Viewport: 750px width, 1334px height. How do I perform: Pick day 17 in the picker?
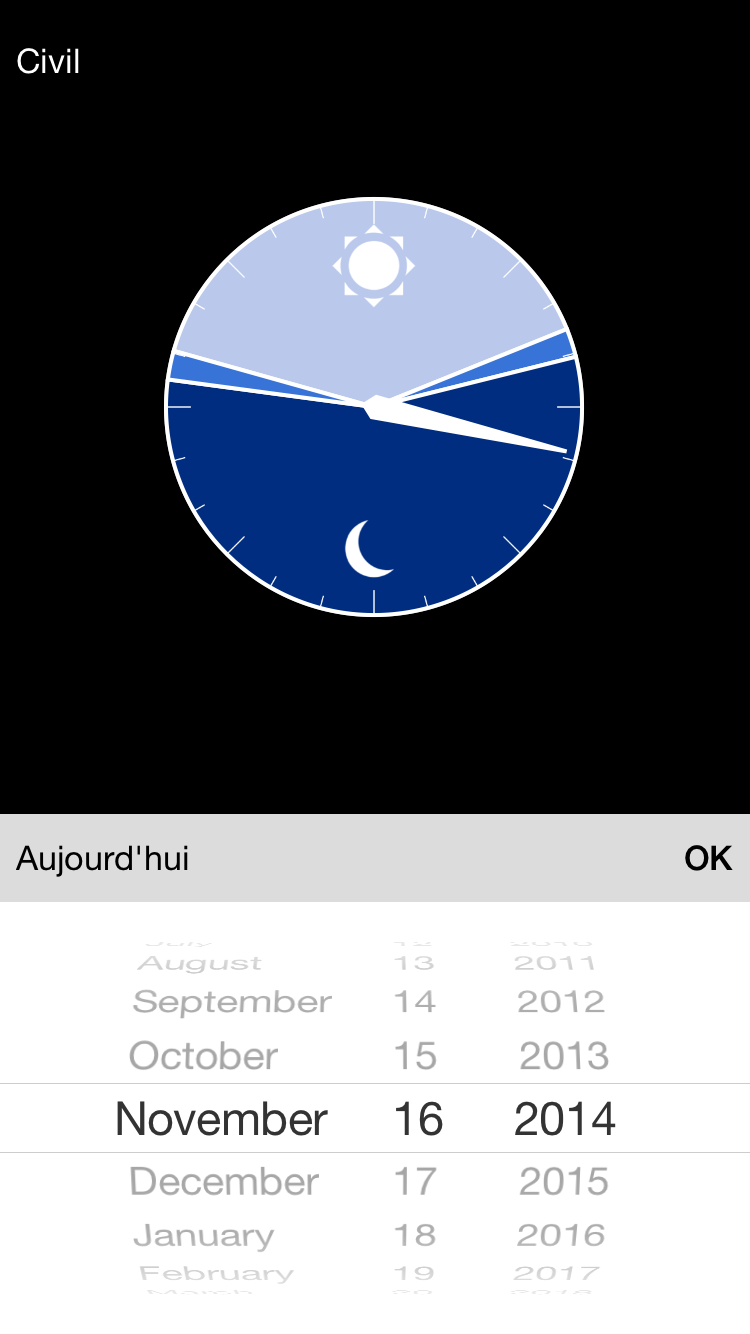415,1182
